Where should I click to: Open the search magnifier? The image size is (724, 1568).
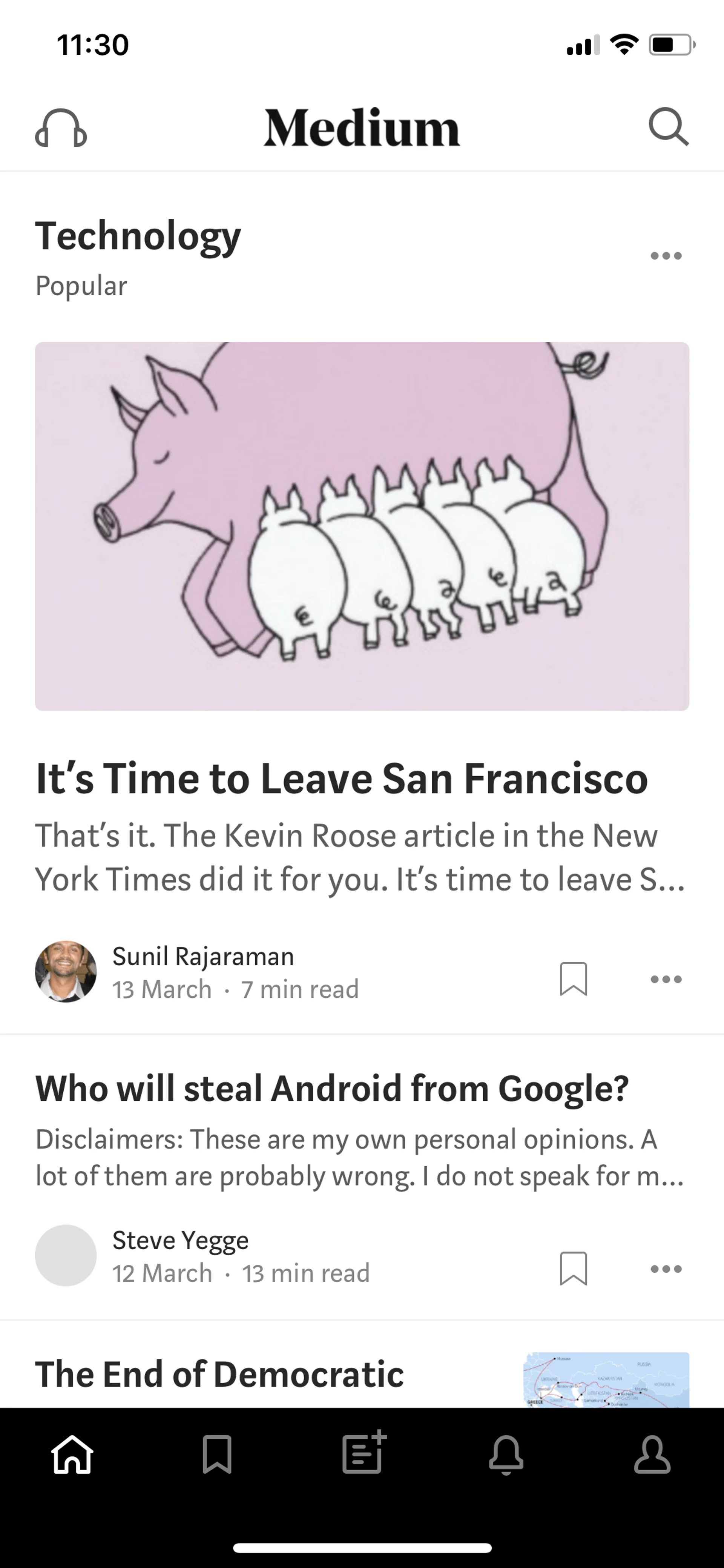click(668, 127)
